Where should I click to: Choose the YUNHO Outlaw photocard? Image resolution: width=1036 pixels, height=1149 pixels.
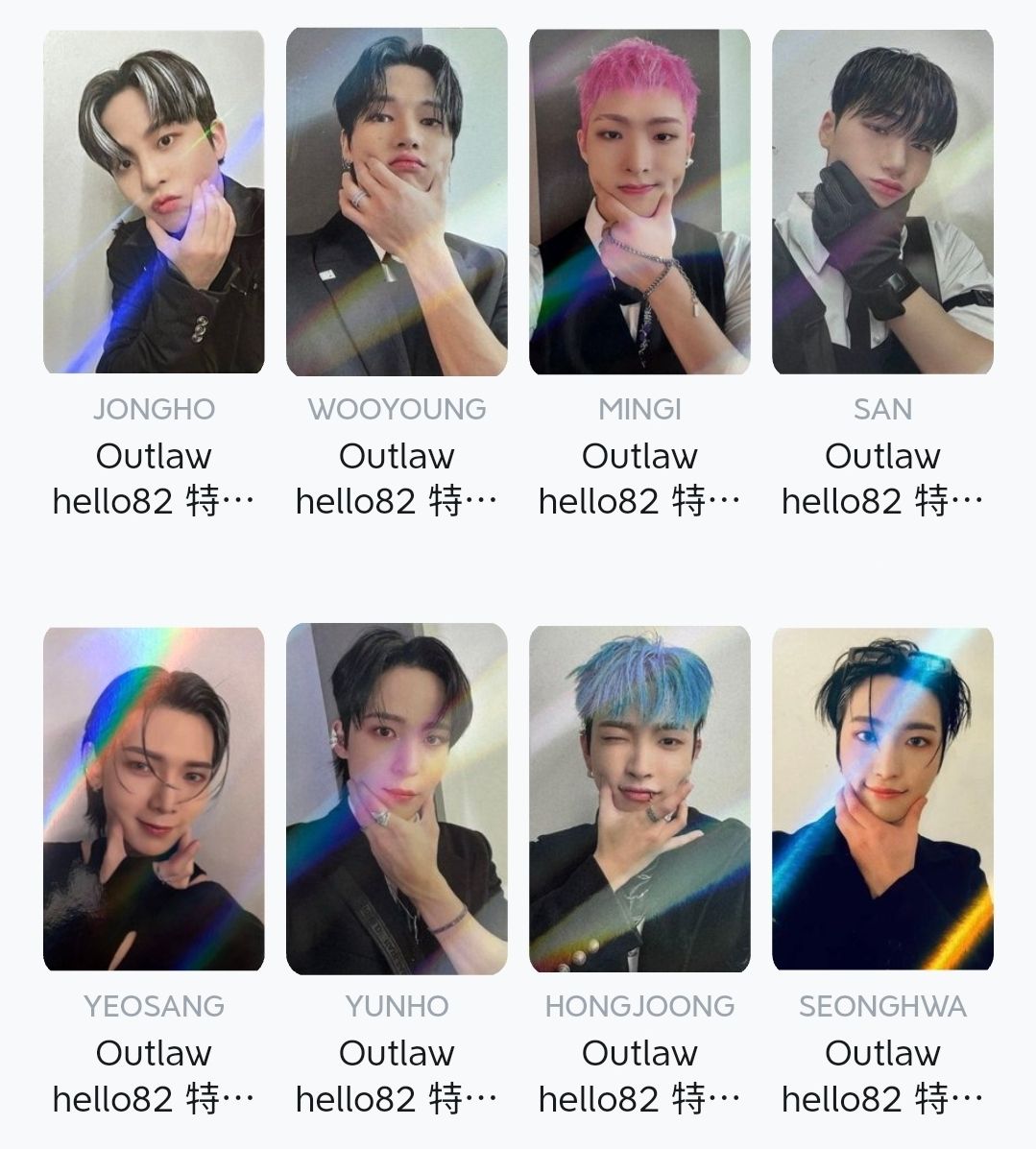tap(397, 799)
